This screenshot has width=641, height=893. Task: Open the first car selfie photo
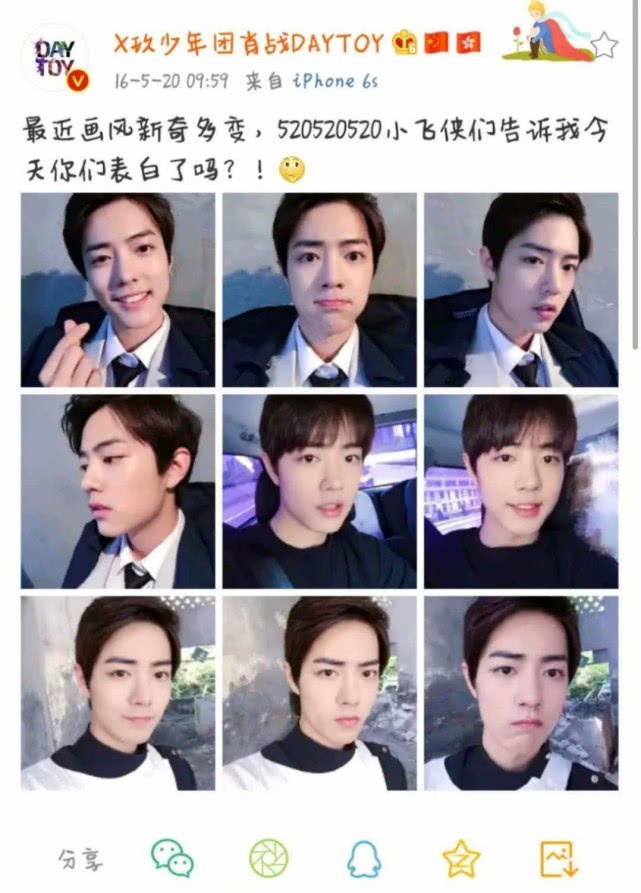click(x=320, y=491)
